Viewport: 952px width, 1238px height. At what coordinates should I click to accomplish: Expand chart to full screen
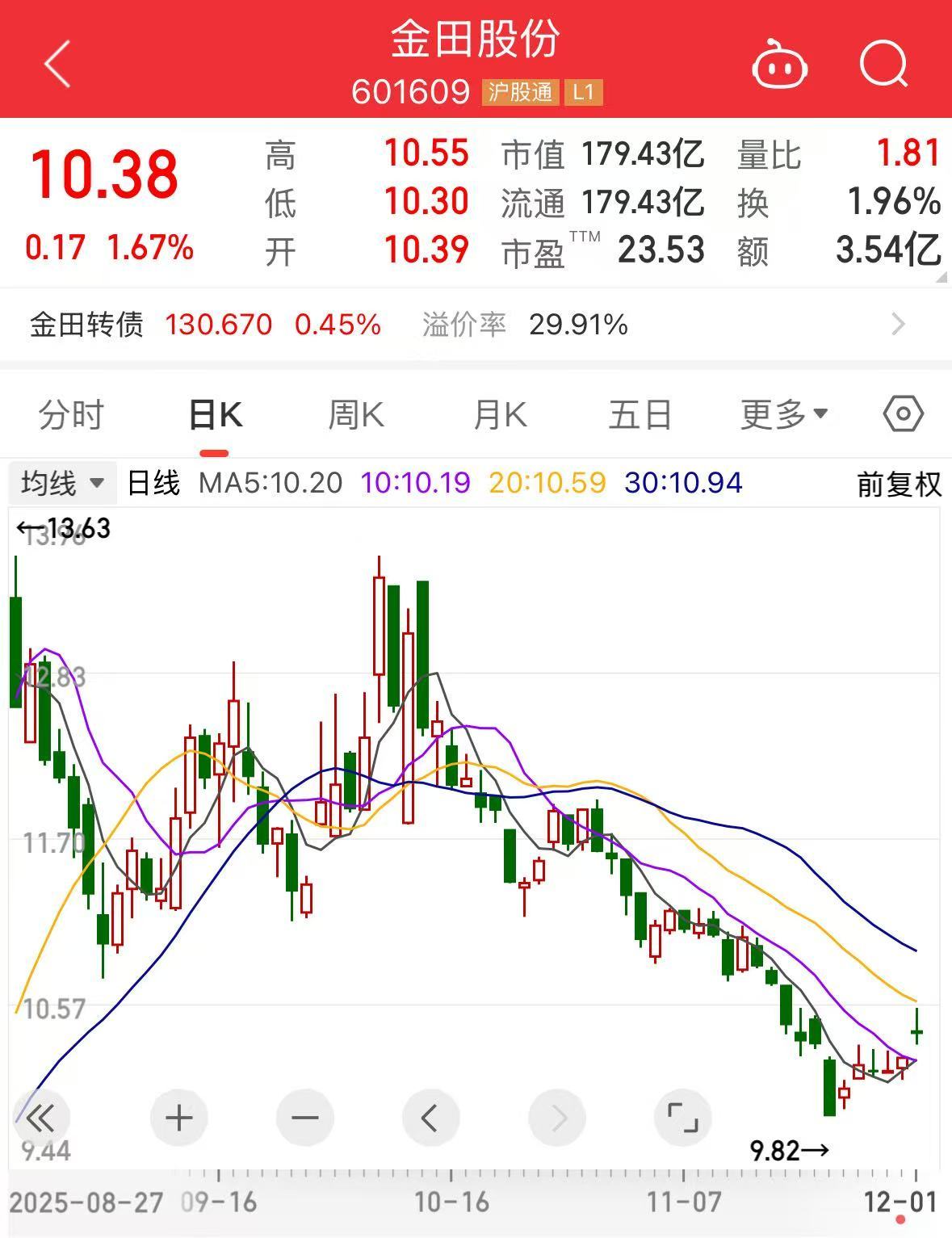pos(682,1118)
